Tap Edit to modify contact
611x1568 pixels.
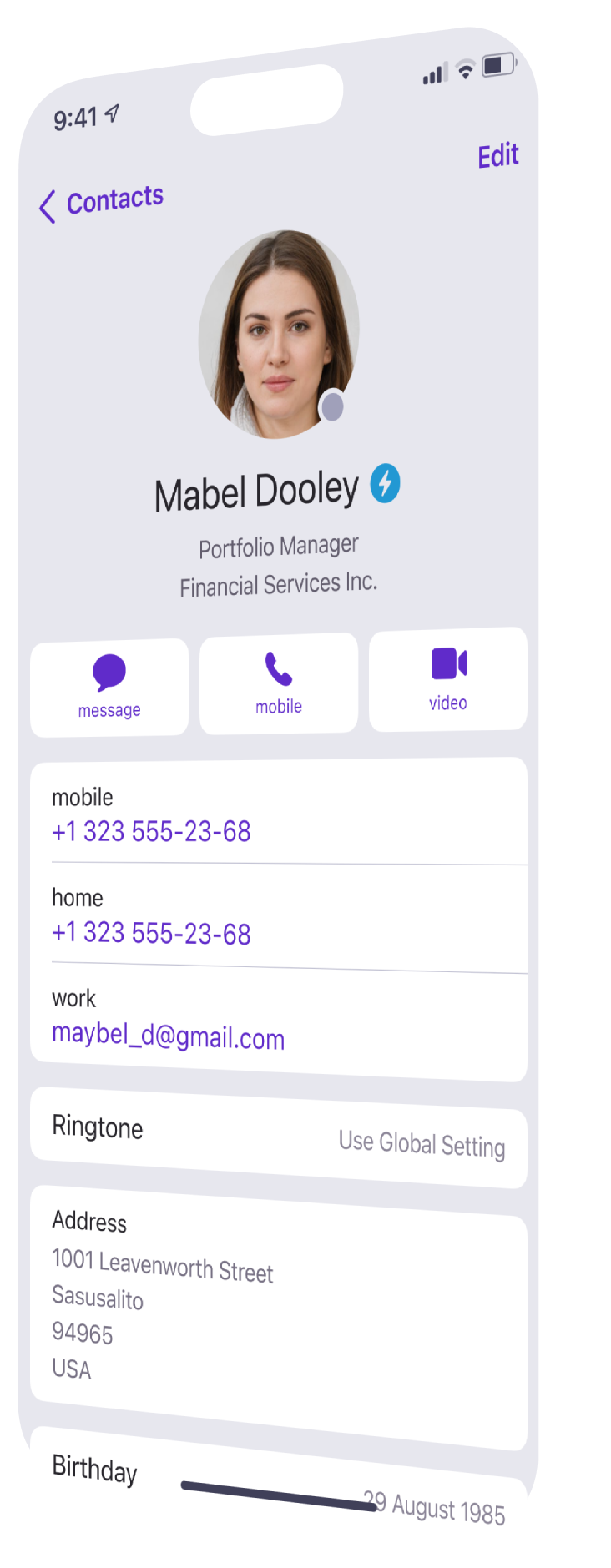tap(497, 155)
